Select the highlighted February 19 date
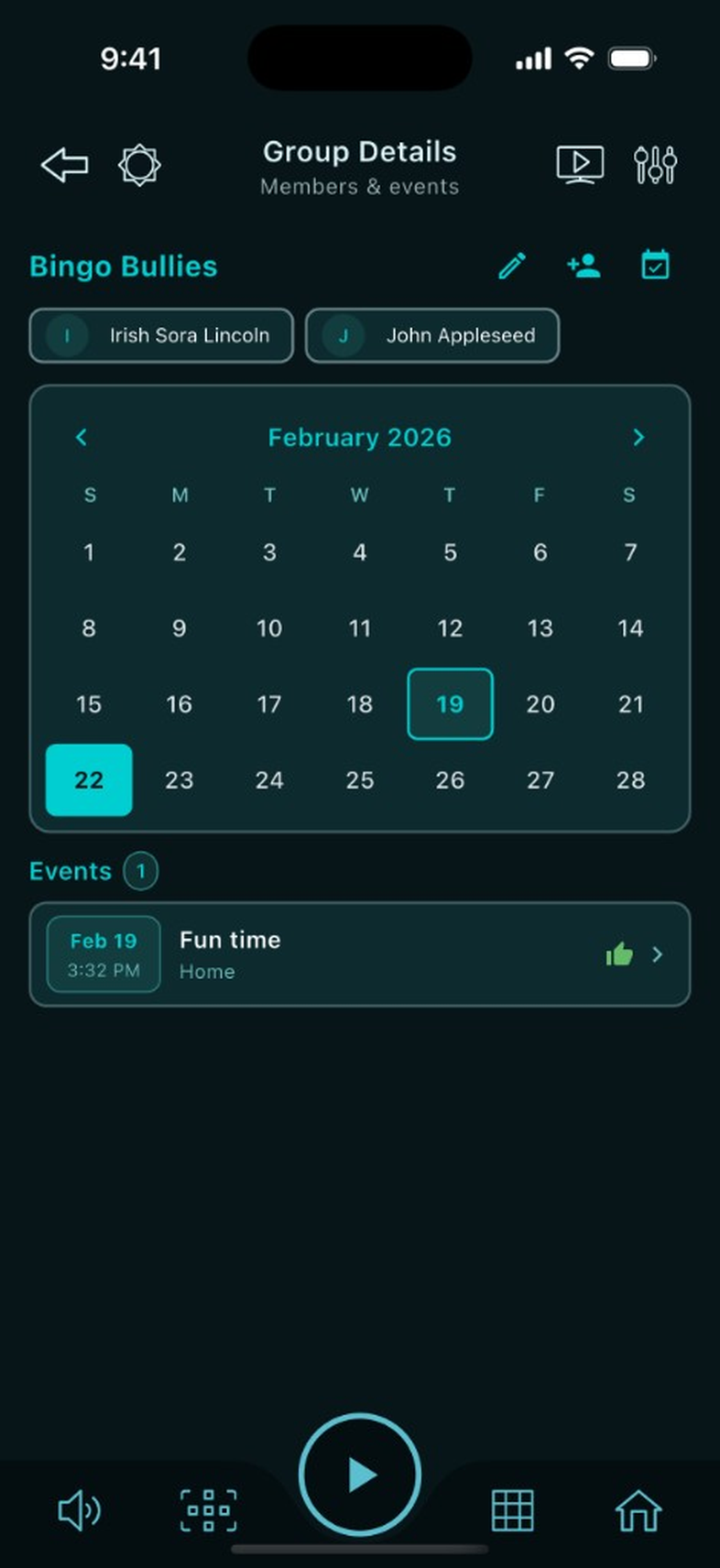The width and height of the screenshot is (720, 1568). (x=450, y=704)
